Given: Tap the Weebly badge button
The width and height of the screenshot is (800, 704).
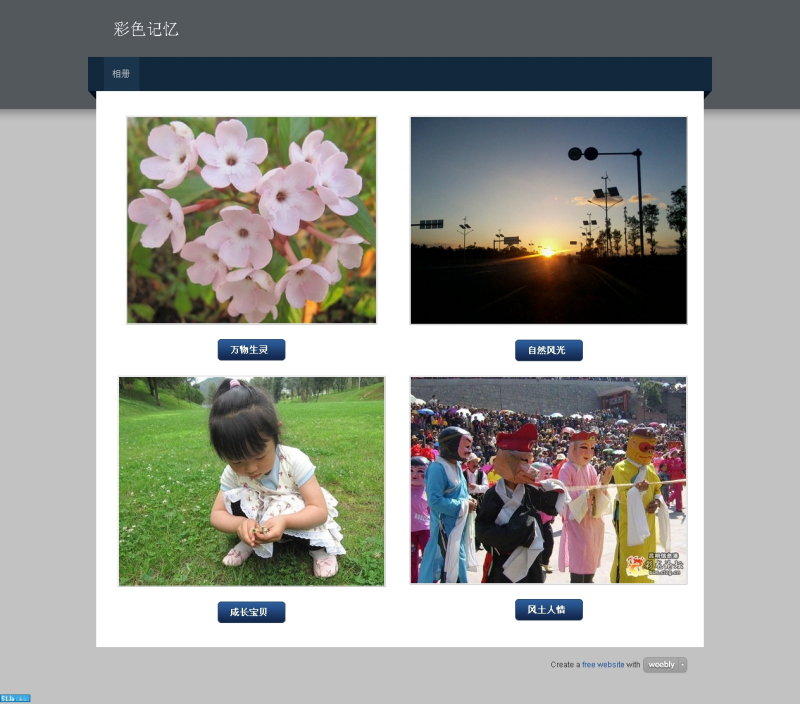Looking at the screenshot, I should pos(665,665).
